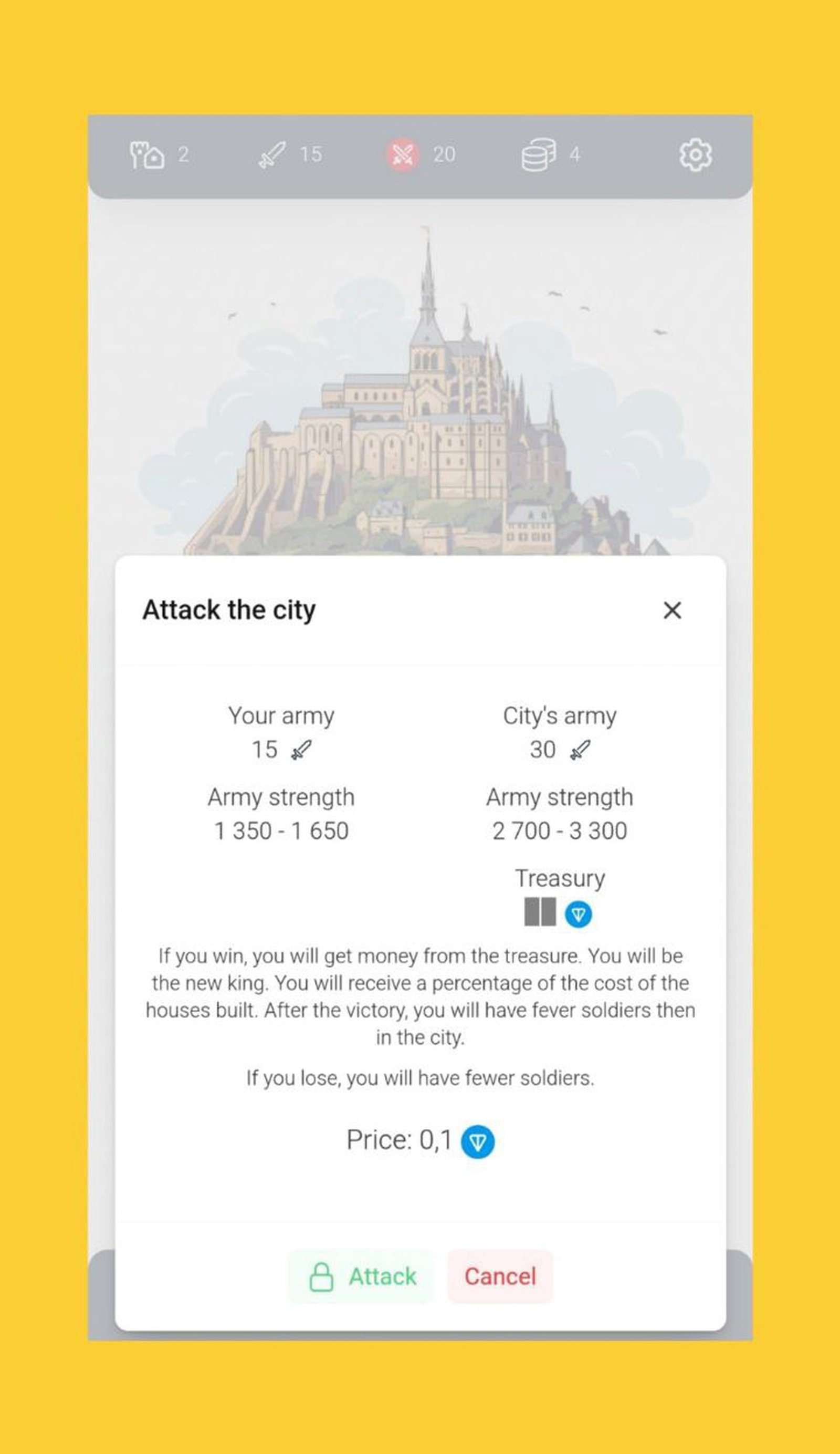The width and height of the screenshot is (840, 1454).
Task: Click the sword icon beside Your army count
Action: 301,749
